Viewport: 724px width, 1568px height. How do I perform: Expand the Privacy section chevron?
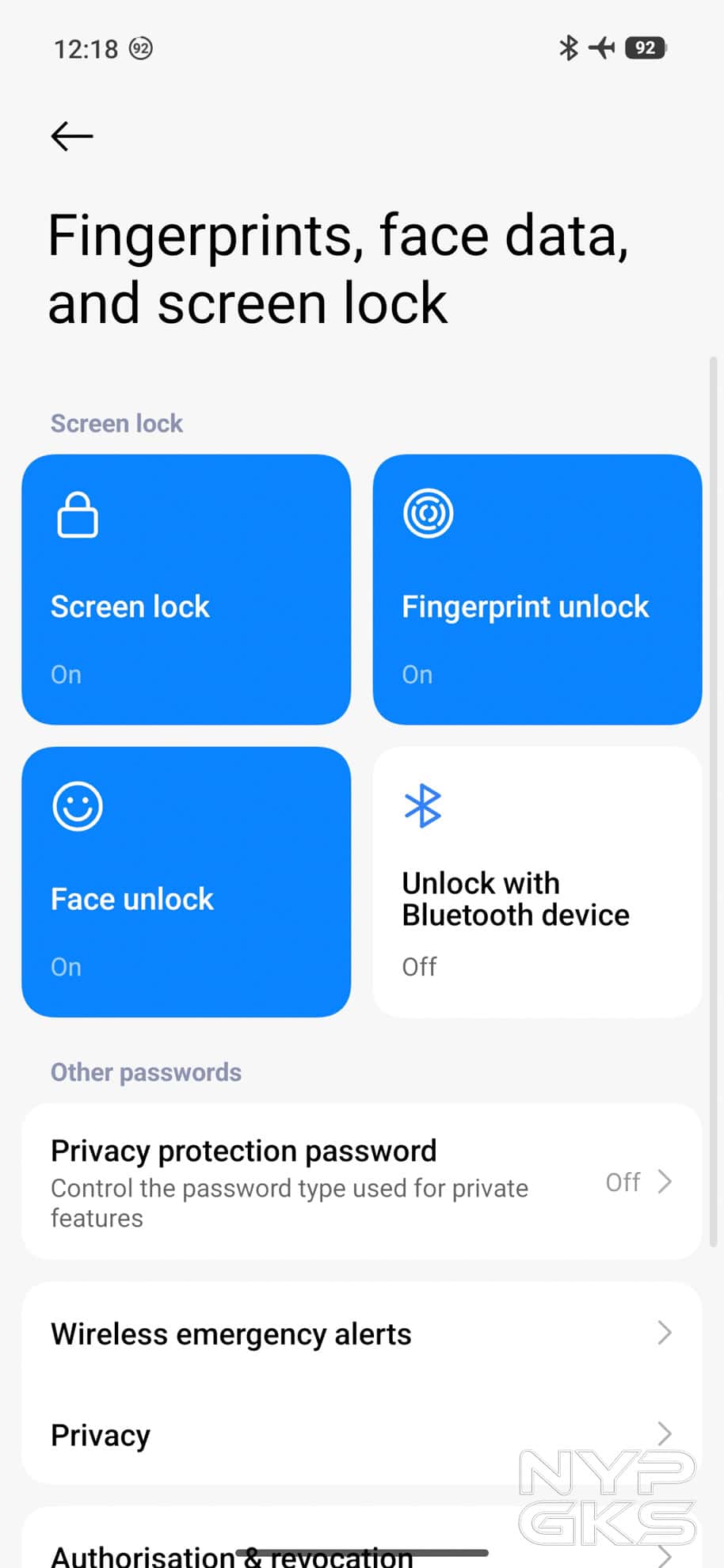664,1433
